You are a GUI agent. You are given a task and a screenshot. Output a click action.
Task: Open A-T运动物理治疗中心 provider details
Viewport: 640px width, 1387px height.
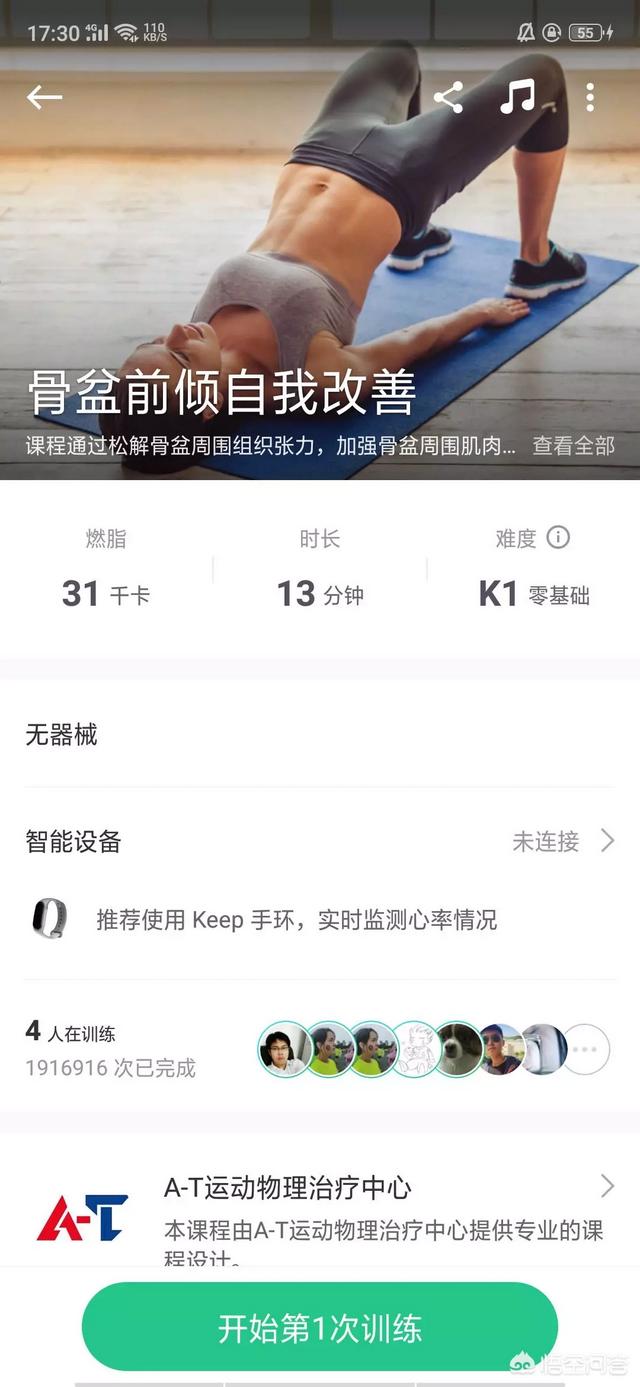click(x=320, y=1215)
